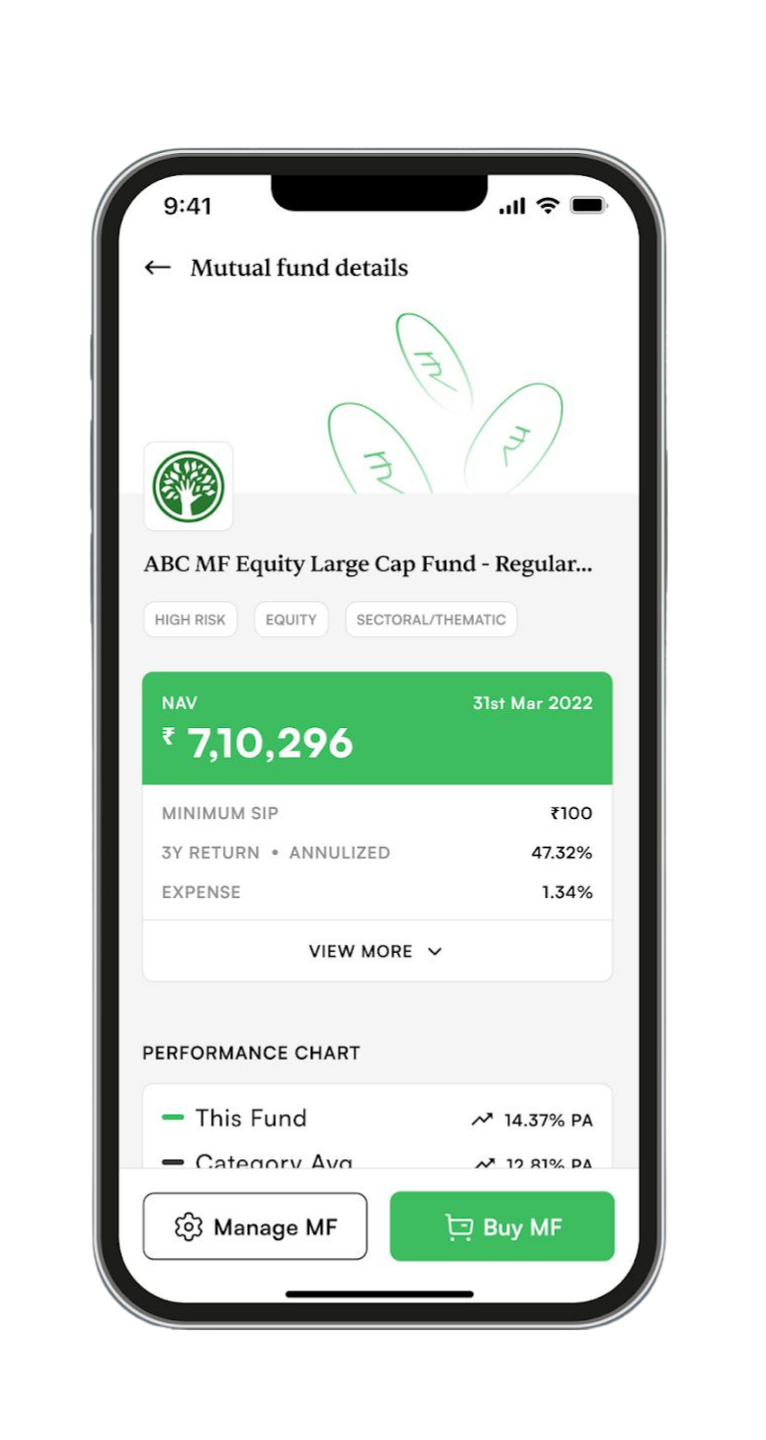Open Manage MF options
766x1440 pixels.
(x=255, y=1226)
